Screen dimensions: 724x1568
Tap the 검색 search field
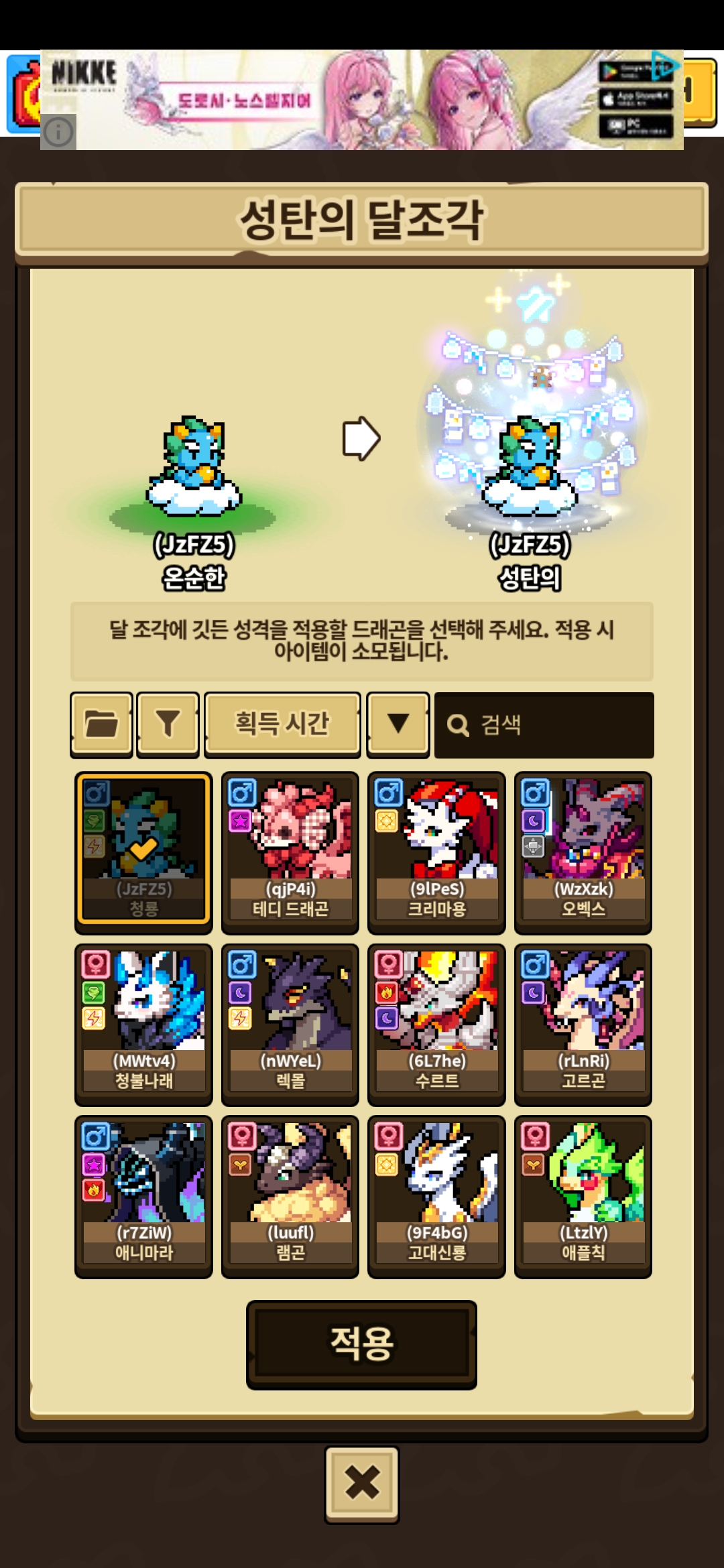544,725
